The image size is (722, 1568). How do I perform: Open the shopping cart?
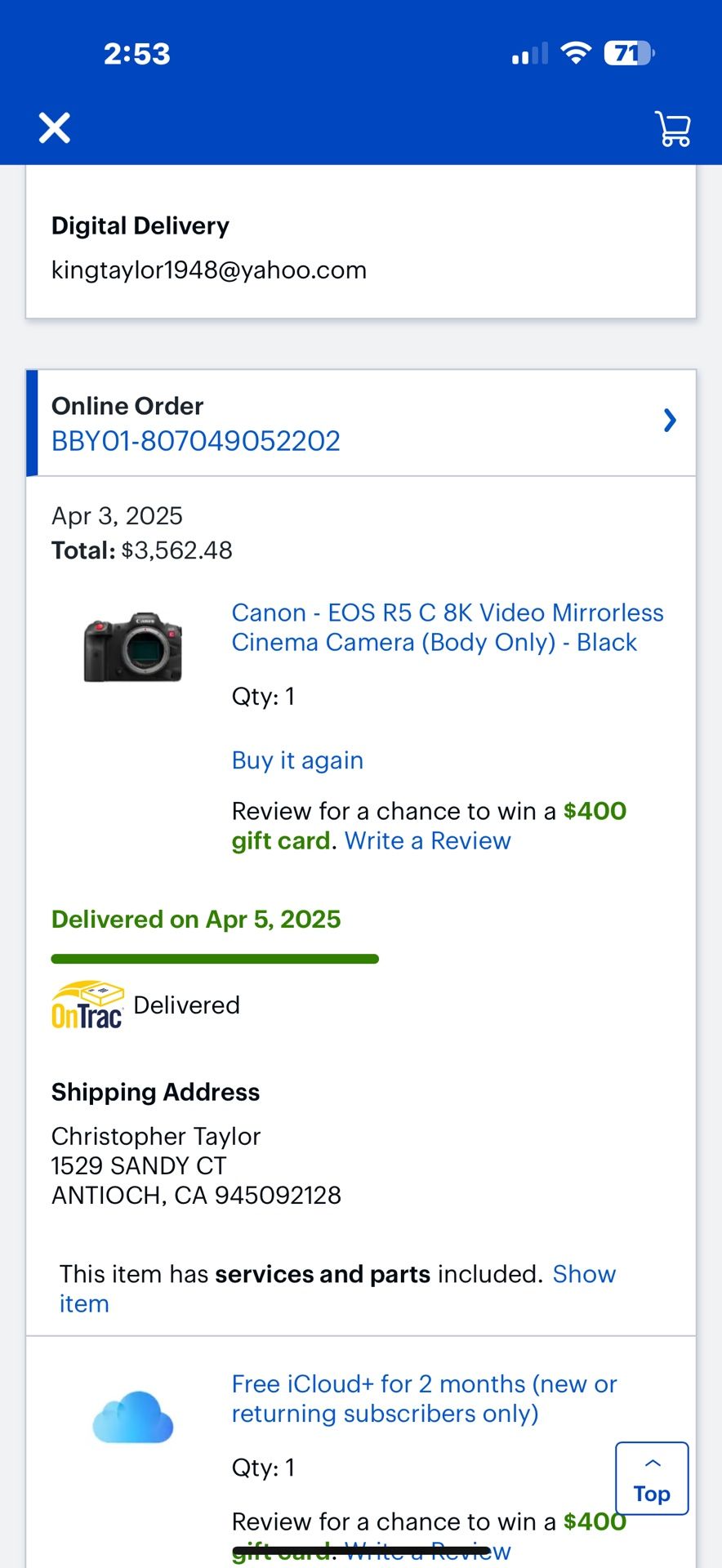pyautogui.click(x=671, y=129)
